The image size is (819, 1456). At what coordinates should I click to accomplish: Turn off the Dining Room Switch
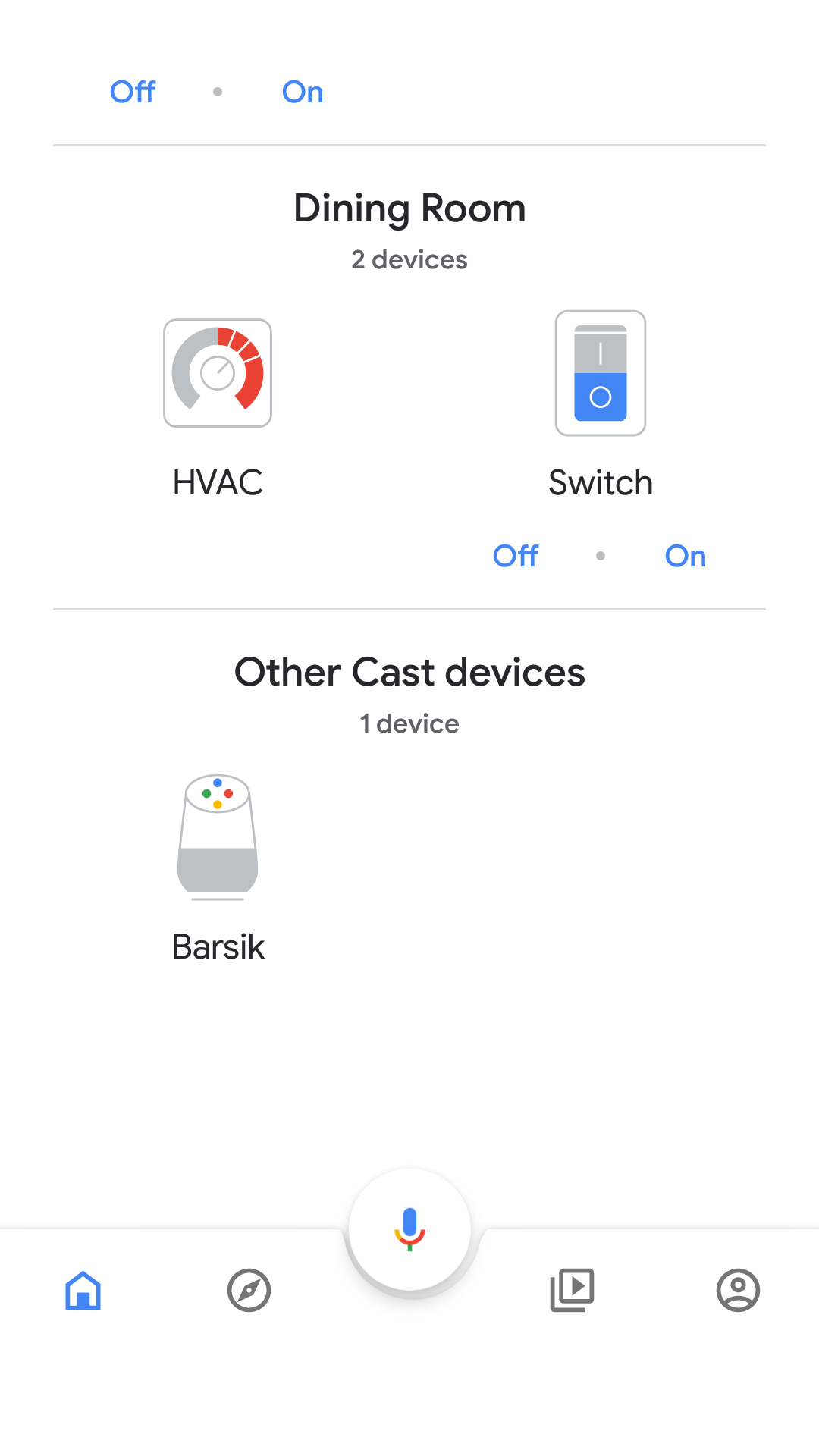(x=516, y=556)
